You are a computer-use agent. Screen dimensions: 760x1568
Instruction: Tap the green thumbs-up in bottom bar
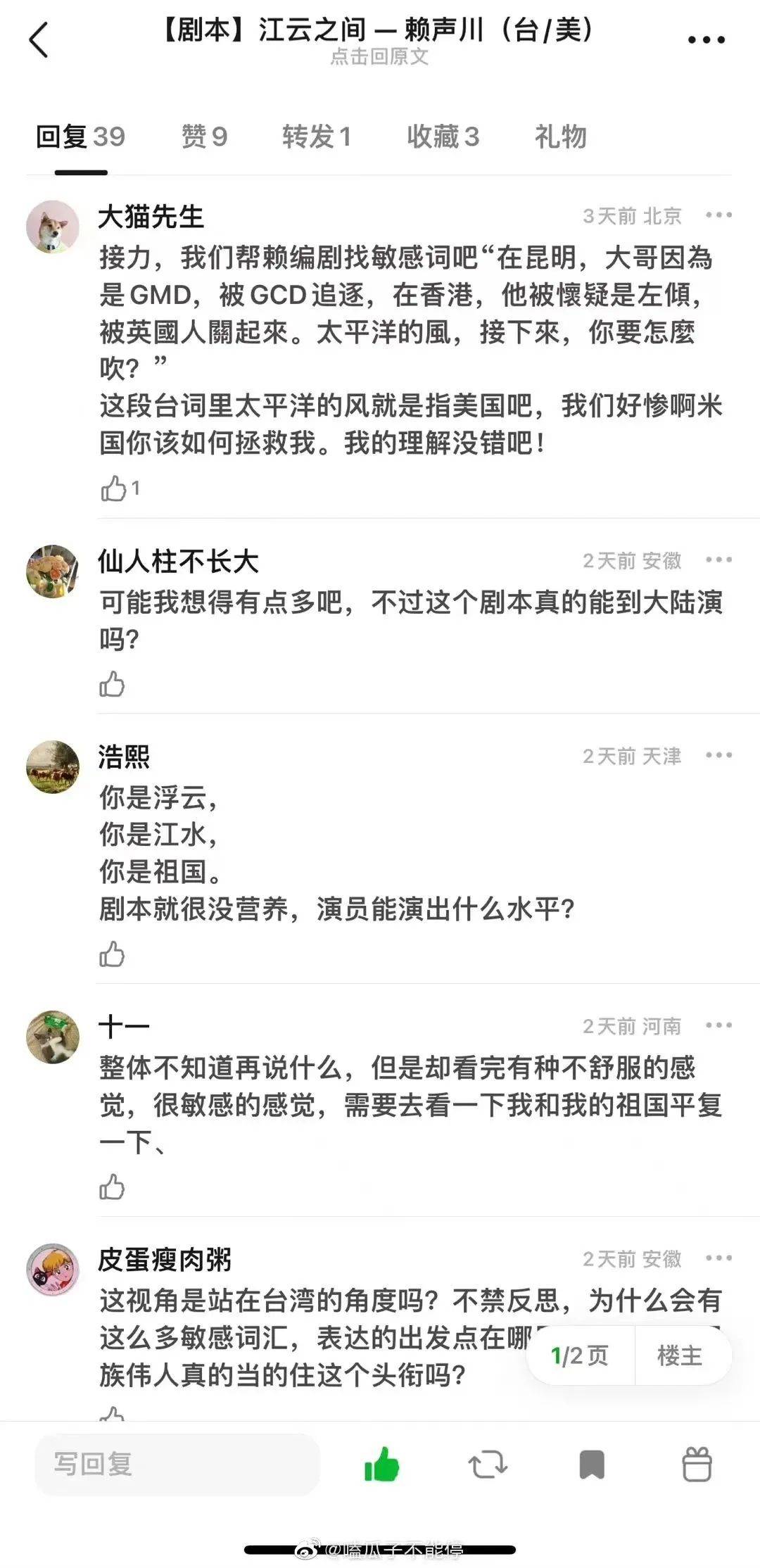(x=381, y=1465)
